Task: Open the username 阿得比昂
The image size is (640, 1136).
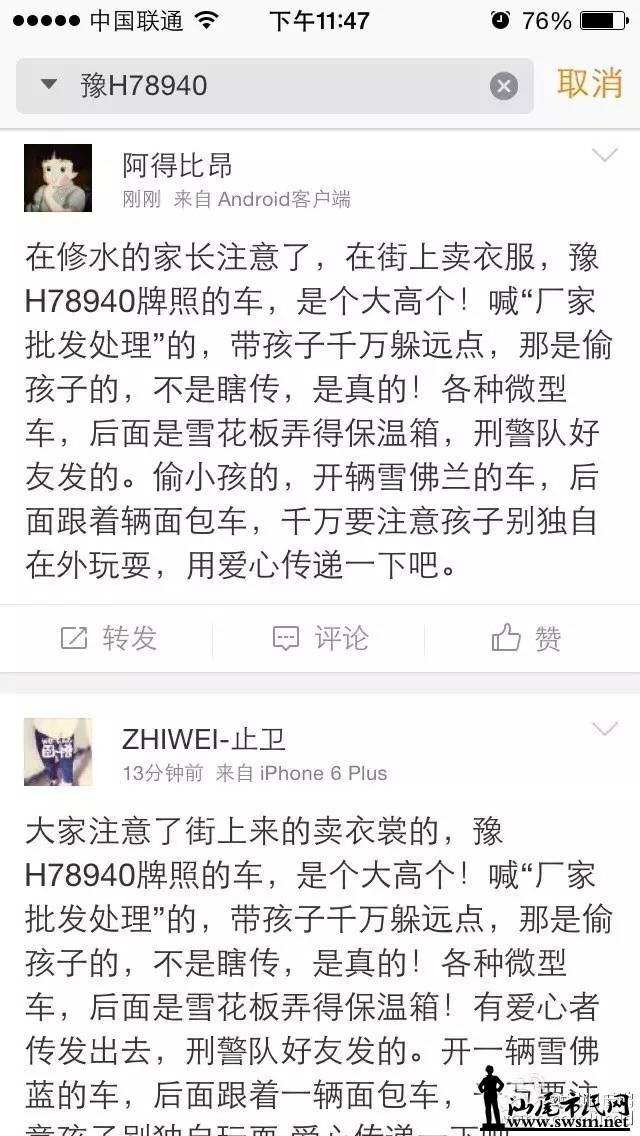Action: [178, 164]
